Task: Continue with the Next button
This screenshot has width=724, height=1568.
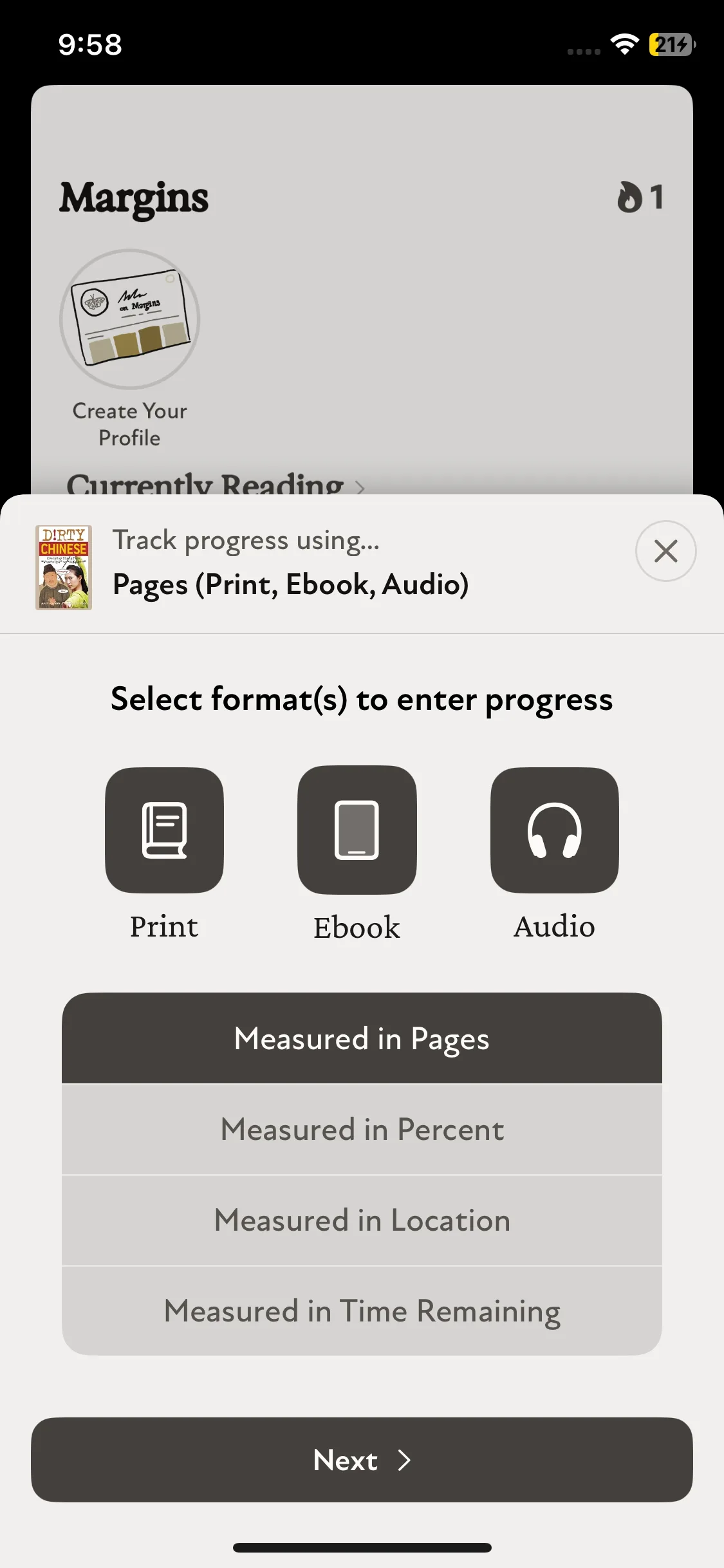Action: click(x=362, y=1460)
